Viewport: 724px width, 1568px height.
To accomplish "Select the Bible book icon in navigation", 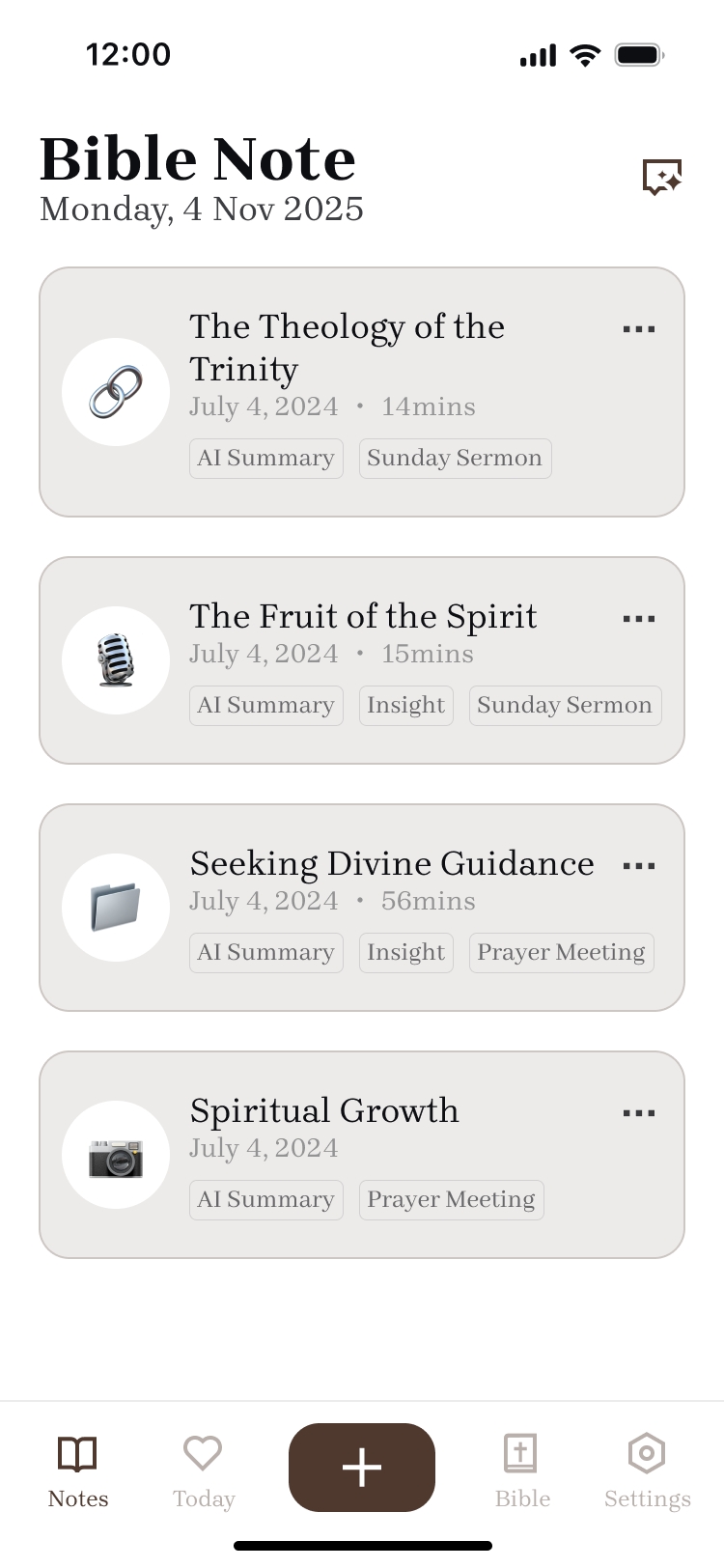I will pos(521,1453).
